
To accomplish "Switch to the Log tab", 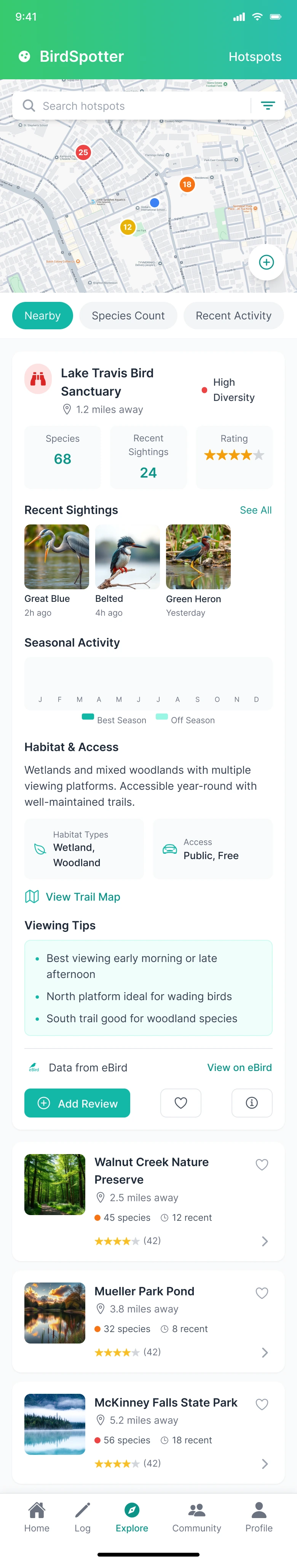I will [83, 1516].
